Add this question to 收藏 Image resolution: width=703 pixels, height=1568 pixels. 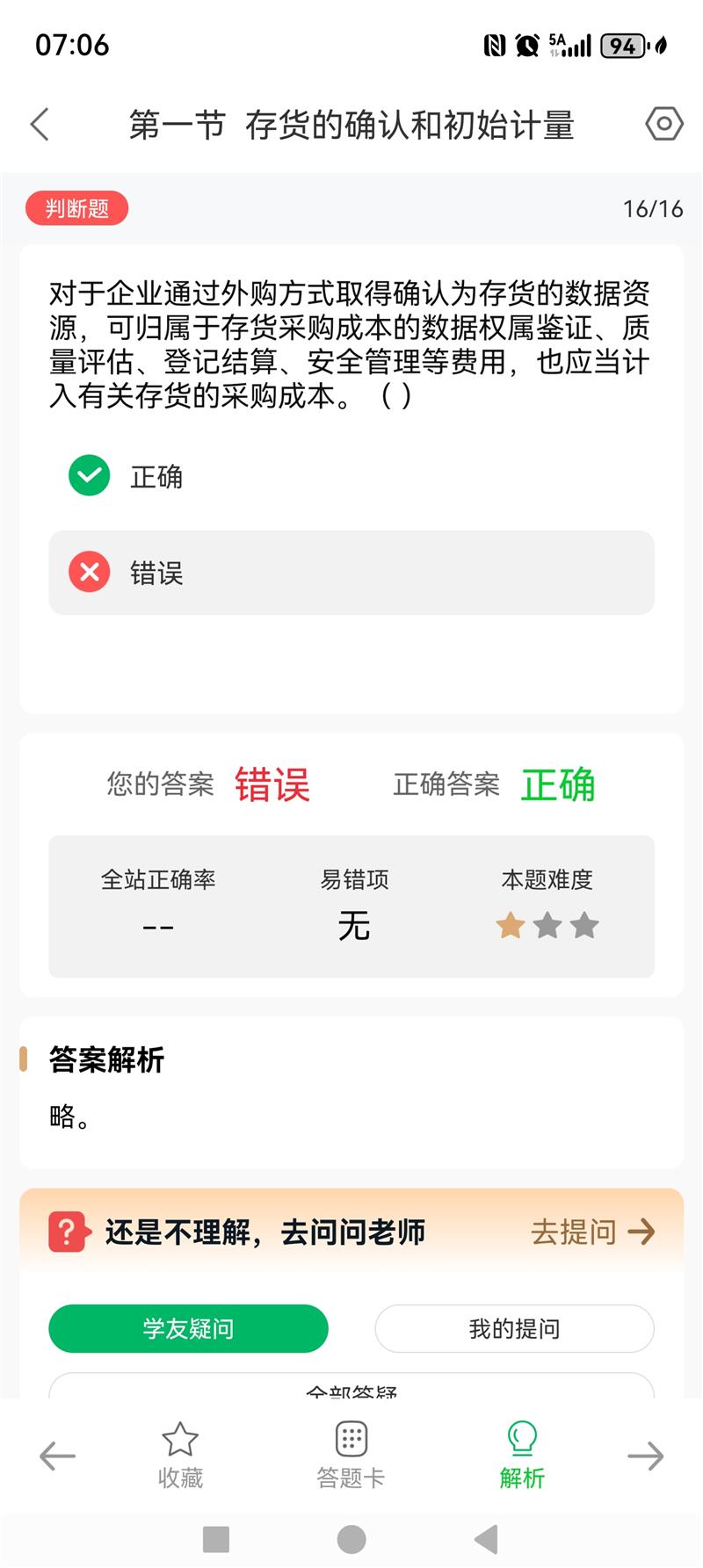click(180, 1456)
